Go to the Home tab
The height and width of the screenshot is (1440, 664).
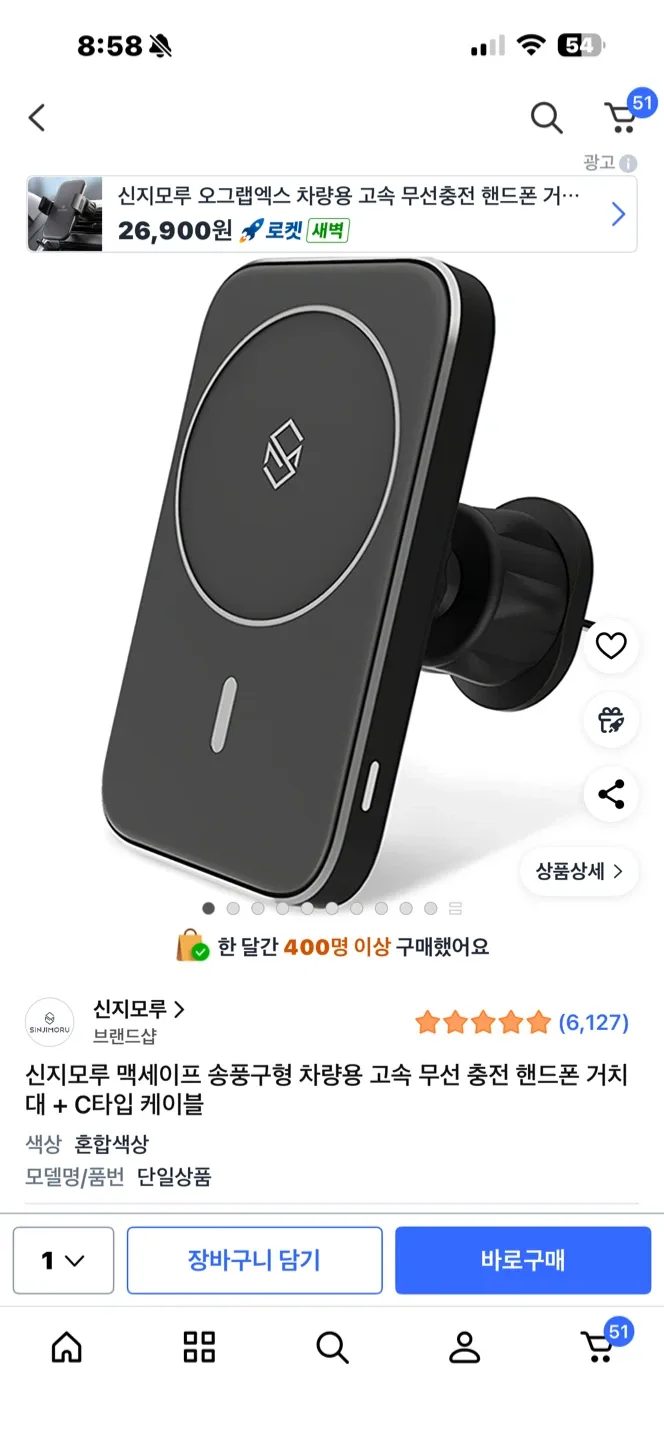click(x=67, y=1347)
